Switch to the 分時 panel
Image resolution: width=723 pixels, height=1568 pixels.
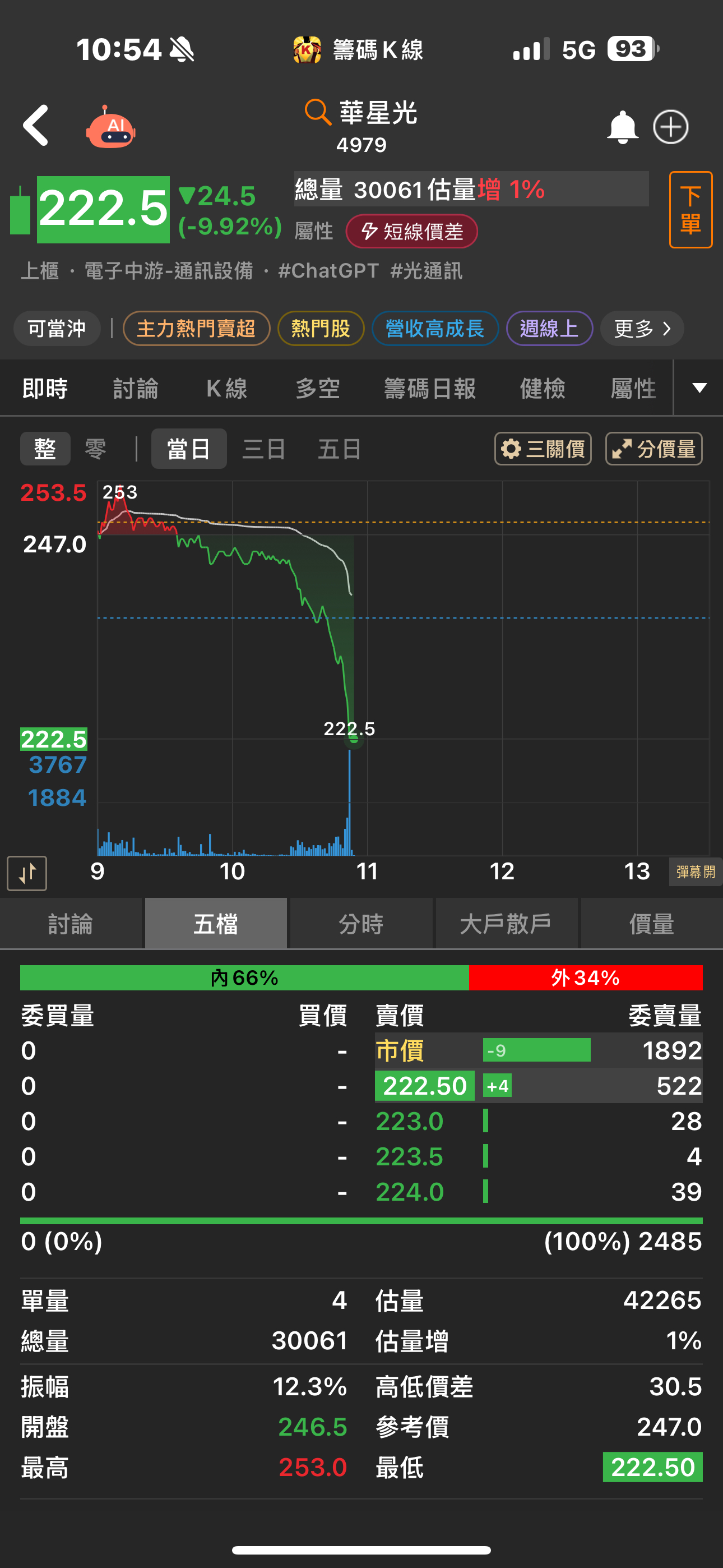[361, 924]
